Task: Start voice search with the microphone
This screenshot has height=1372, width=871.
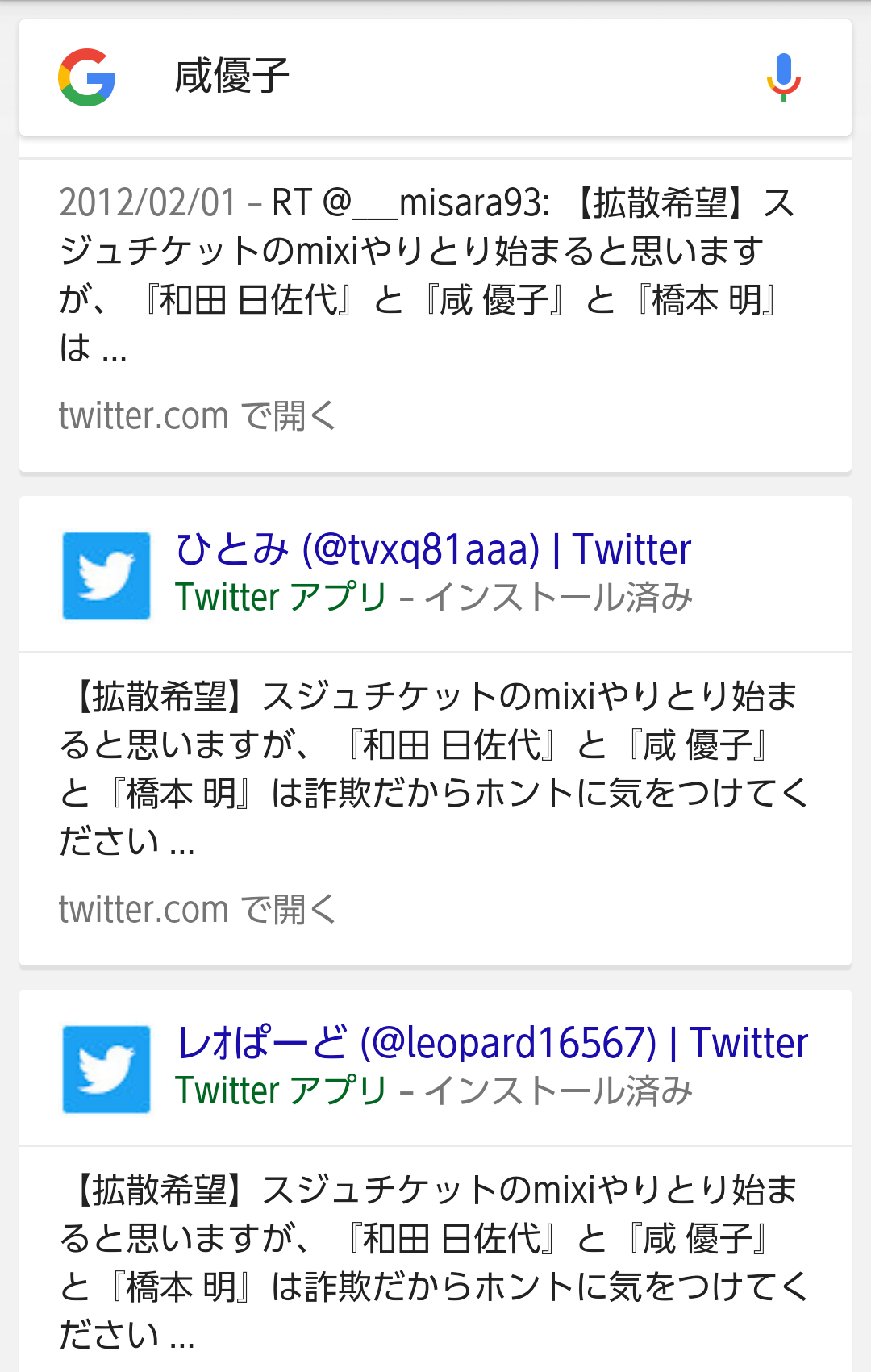Action: coord(783,77)
